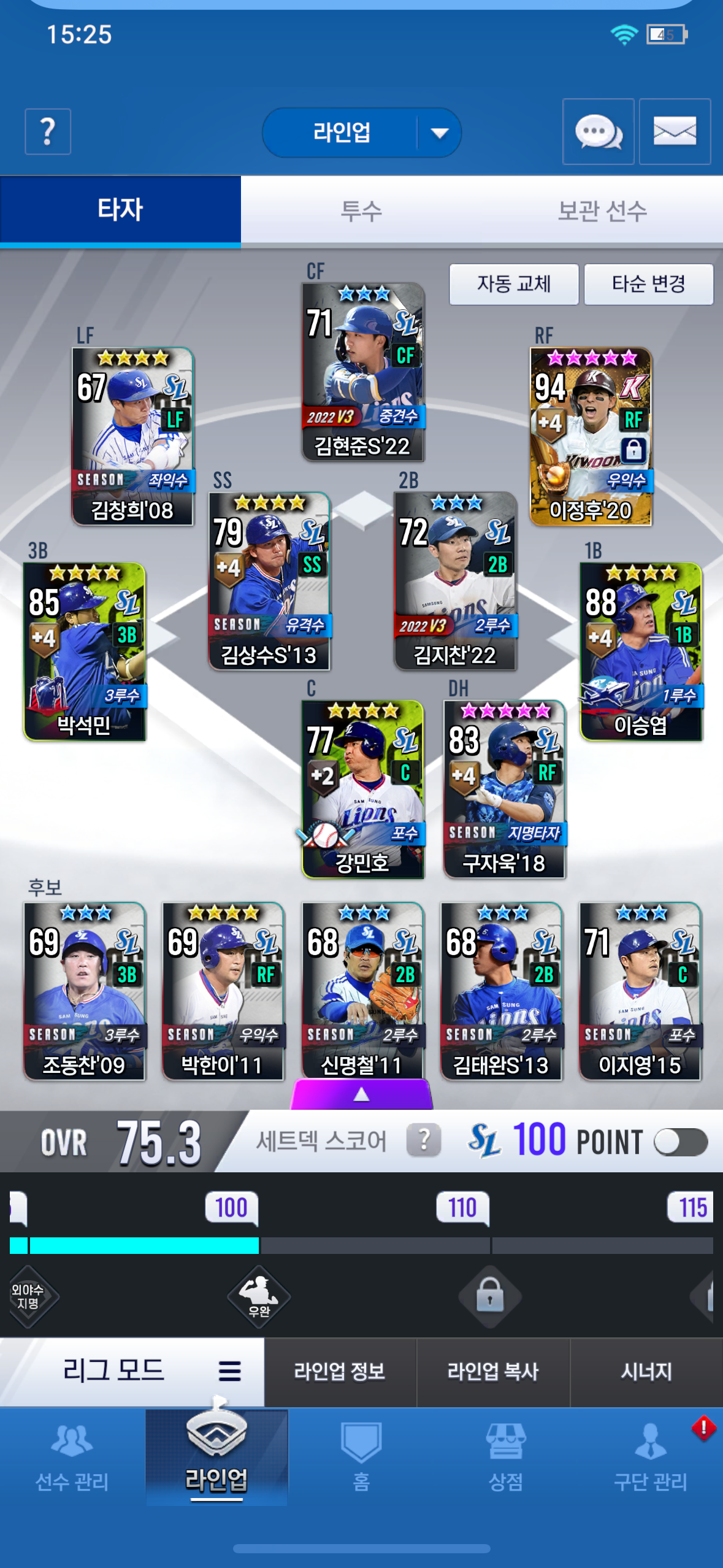The height and width of the screenshot is (1568, 723).
Task: Select the 이승엽 first baseman card
Action: click(641, 651)
